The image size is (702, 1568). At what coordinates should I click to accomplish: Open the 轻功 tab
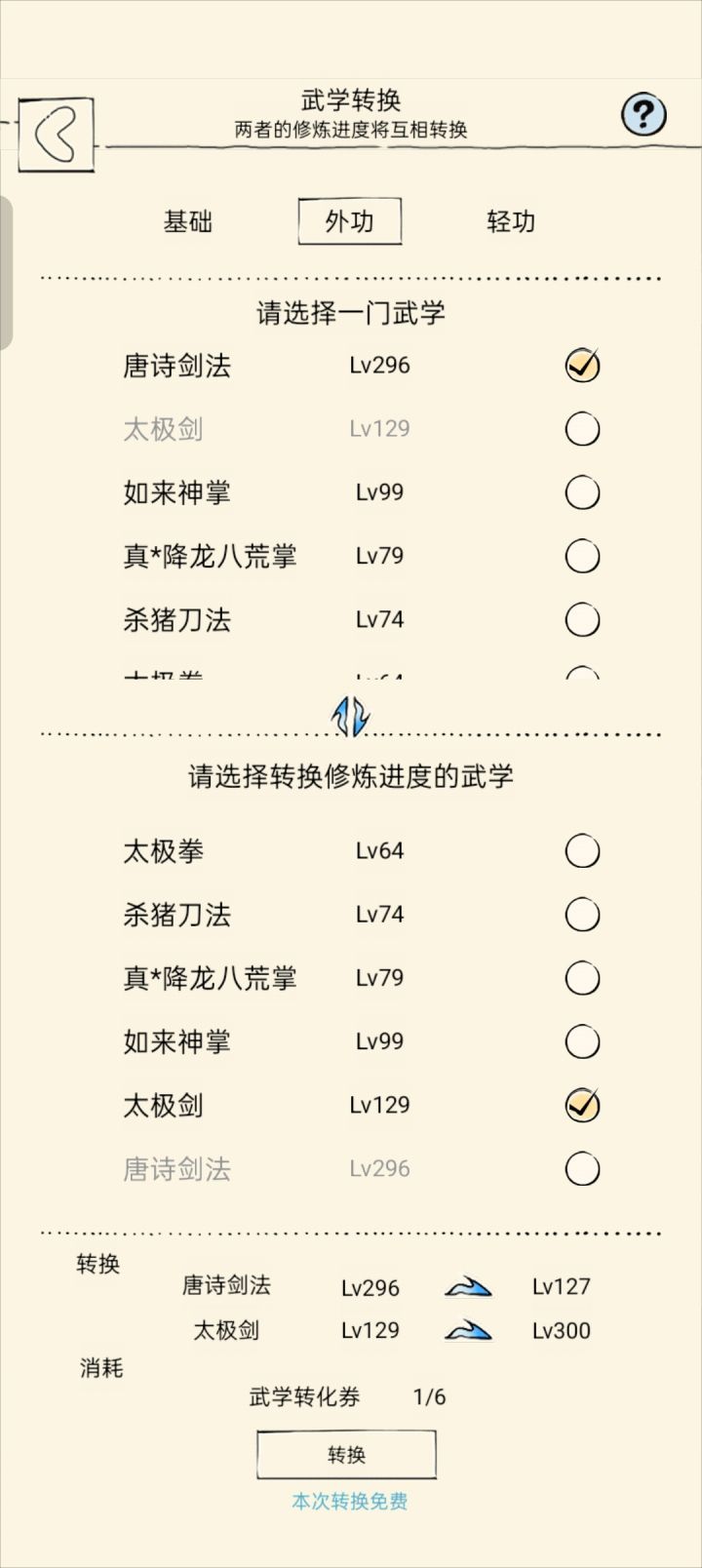point(508,221)
